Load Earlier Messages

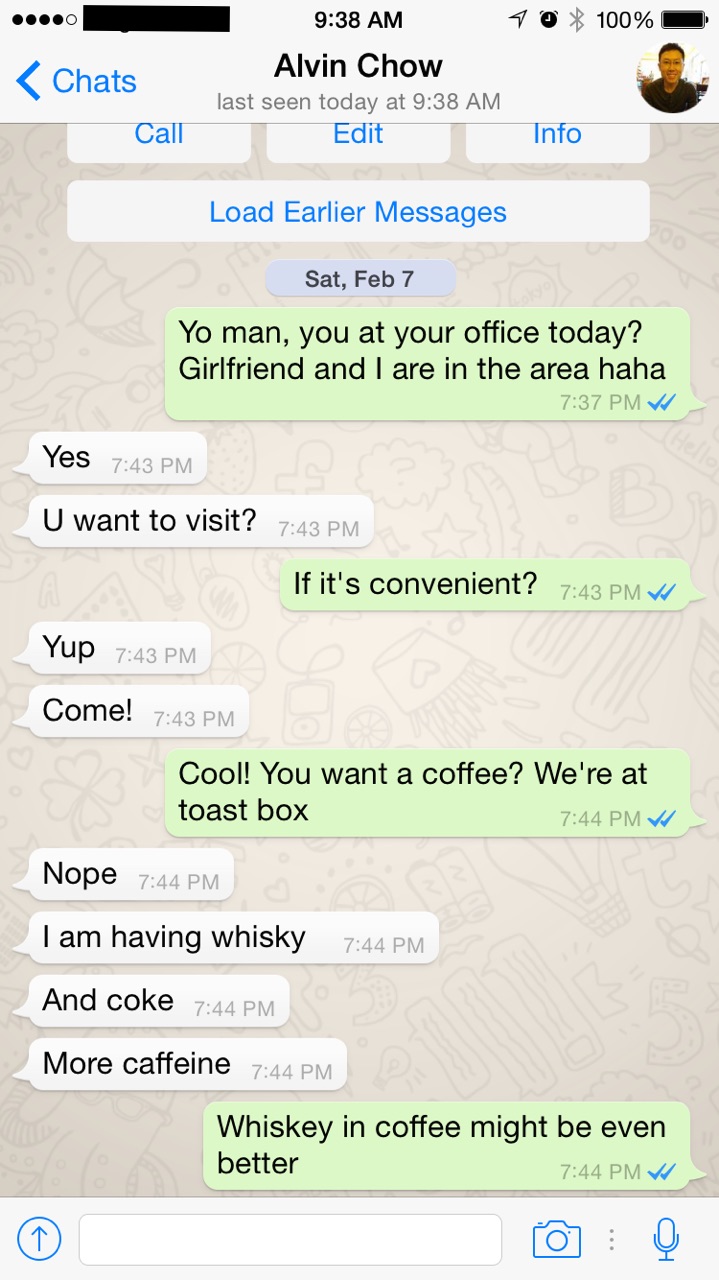tap(358, 212)
